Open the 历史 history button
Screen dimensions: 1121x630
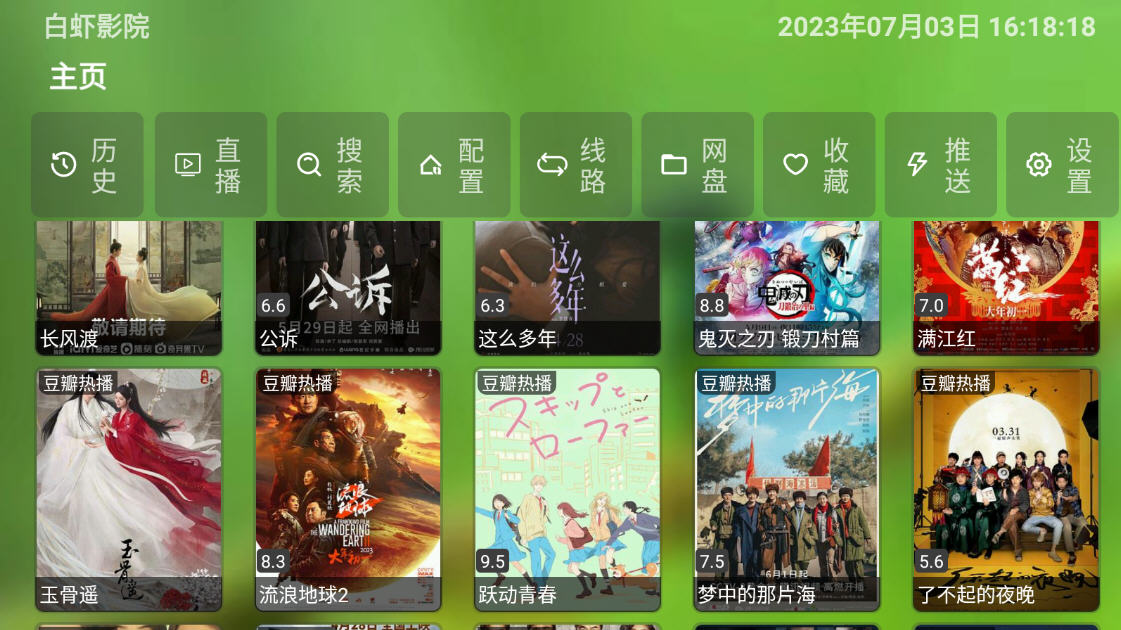point(87,165)
